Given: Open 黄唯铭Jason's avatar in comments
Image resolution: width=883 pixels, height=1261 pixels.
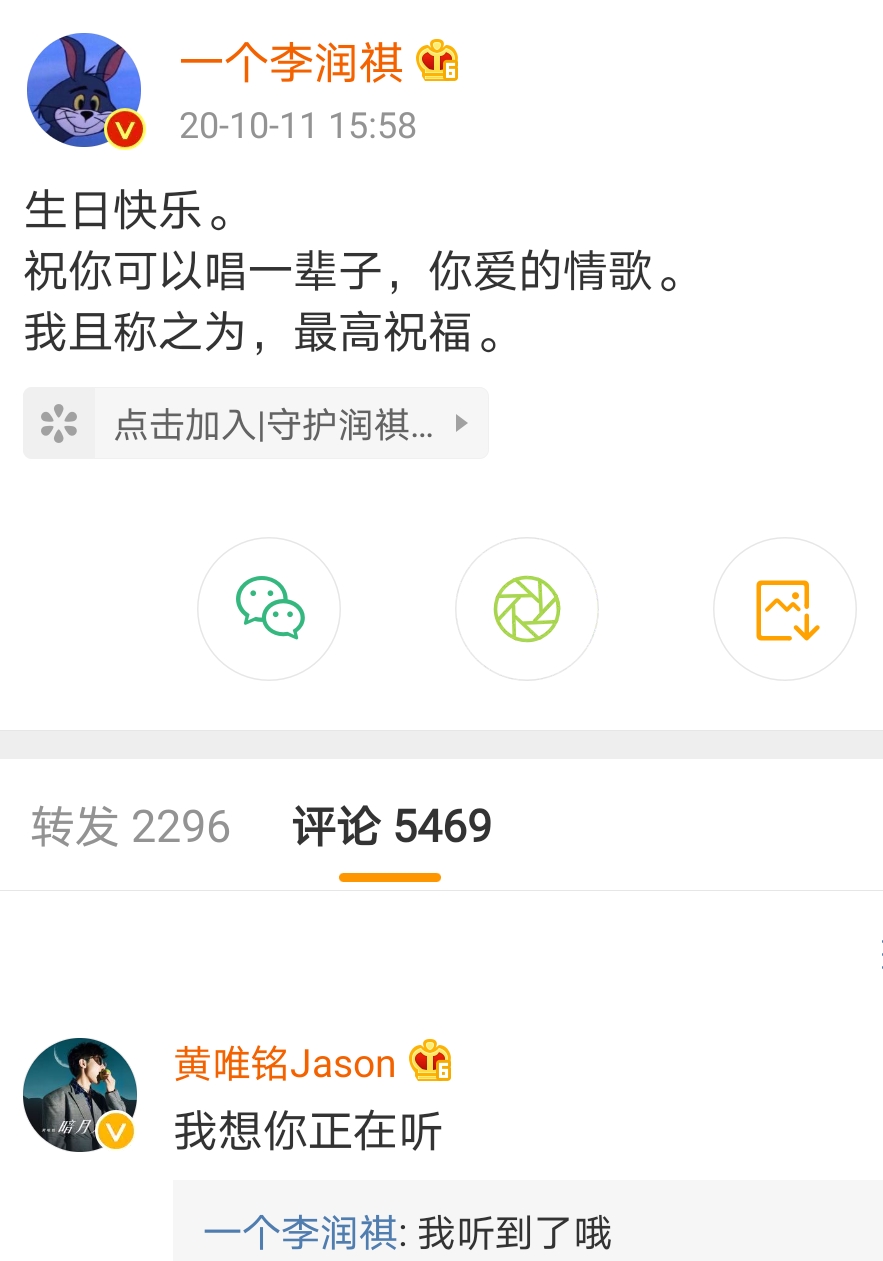Looking at the screenshot, I should (80, 1095).
